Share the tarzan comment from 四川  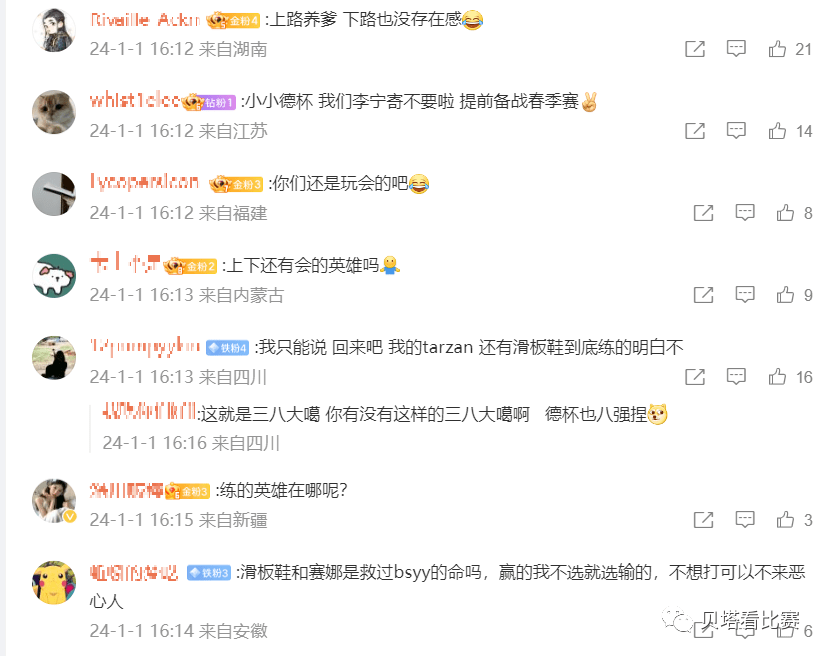[x=695, y=377]
